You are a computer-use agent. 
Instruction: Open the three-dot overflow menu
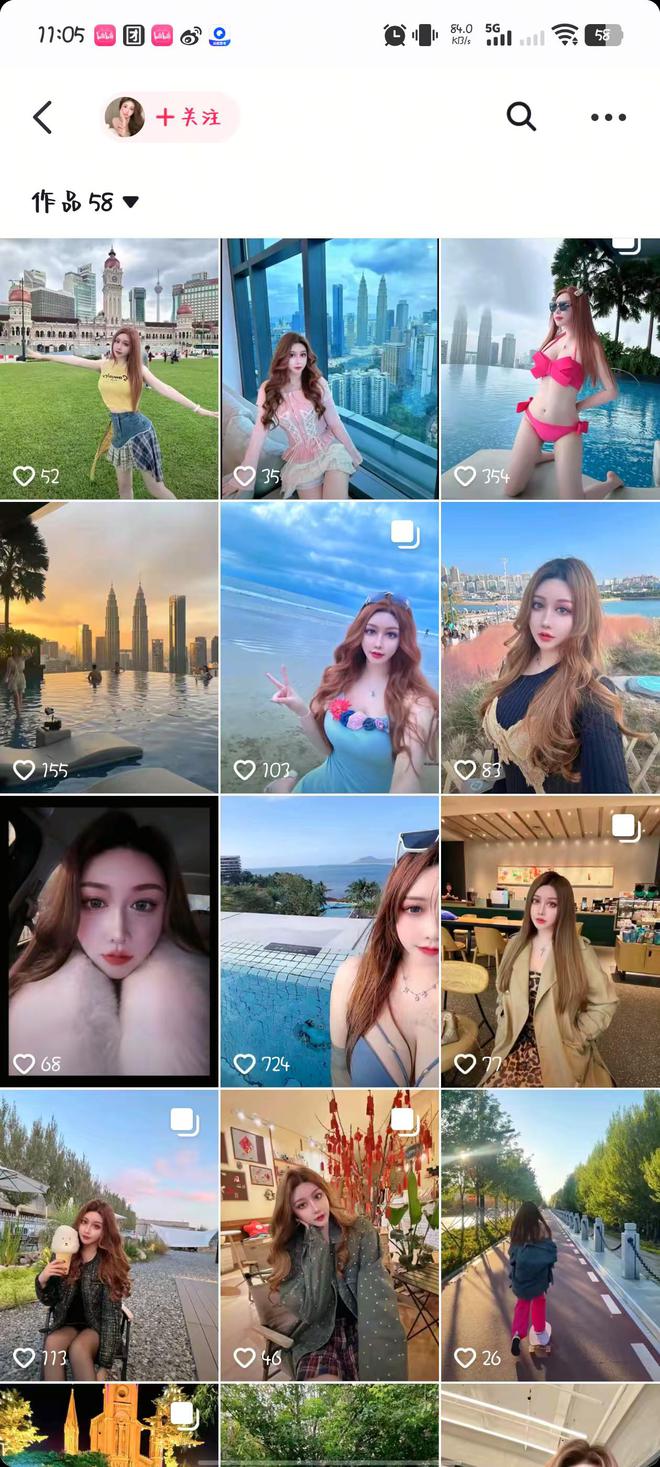[x=608, y=117]
